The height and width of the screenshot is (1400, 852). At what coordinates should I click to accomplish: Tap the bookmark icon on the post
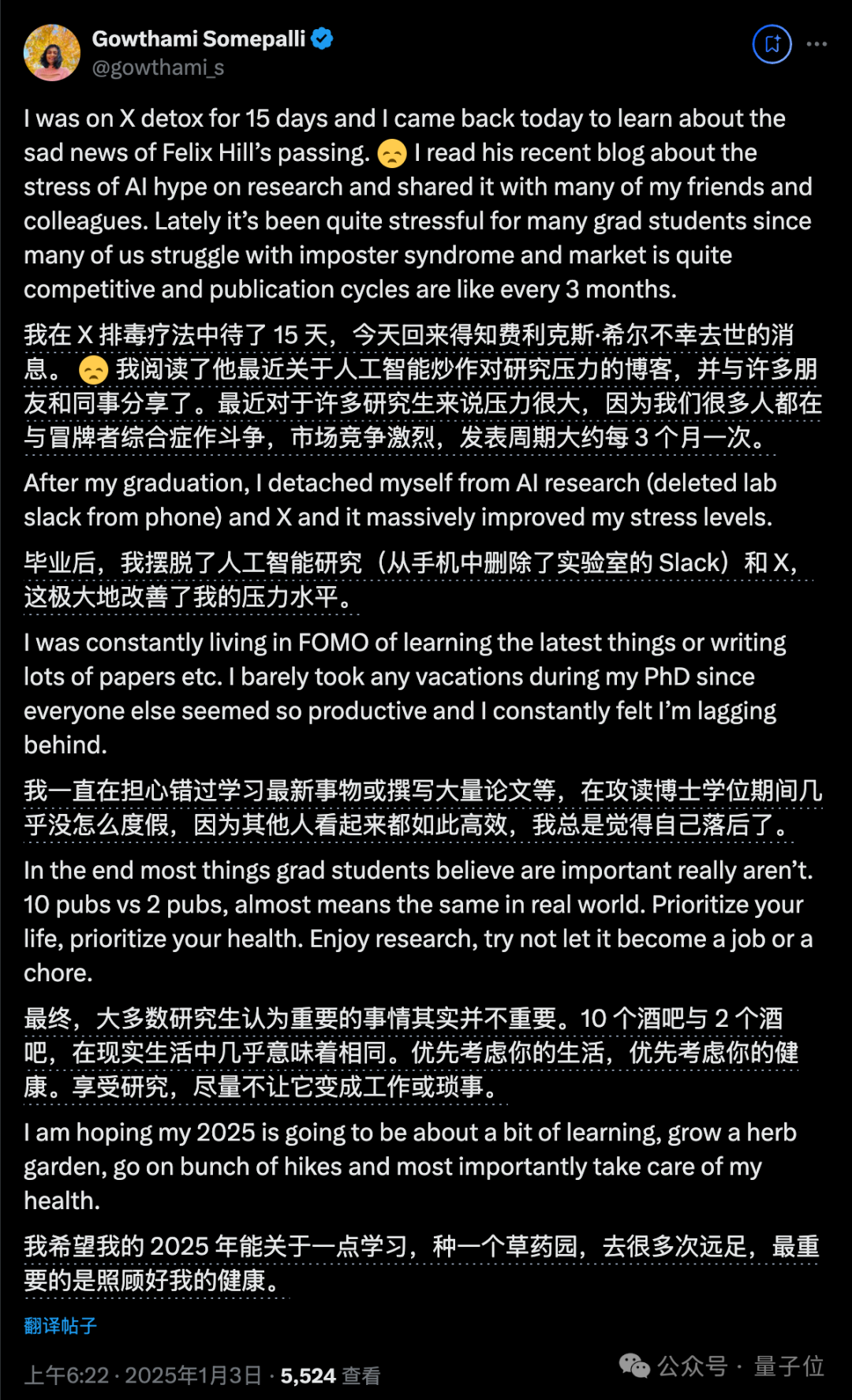(772, 44)
